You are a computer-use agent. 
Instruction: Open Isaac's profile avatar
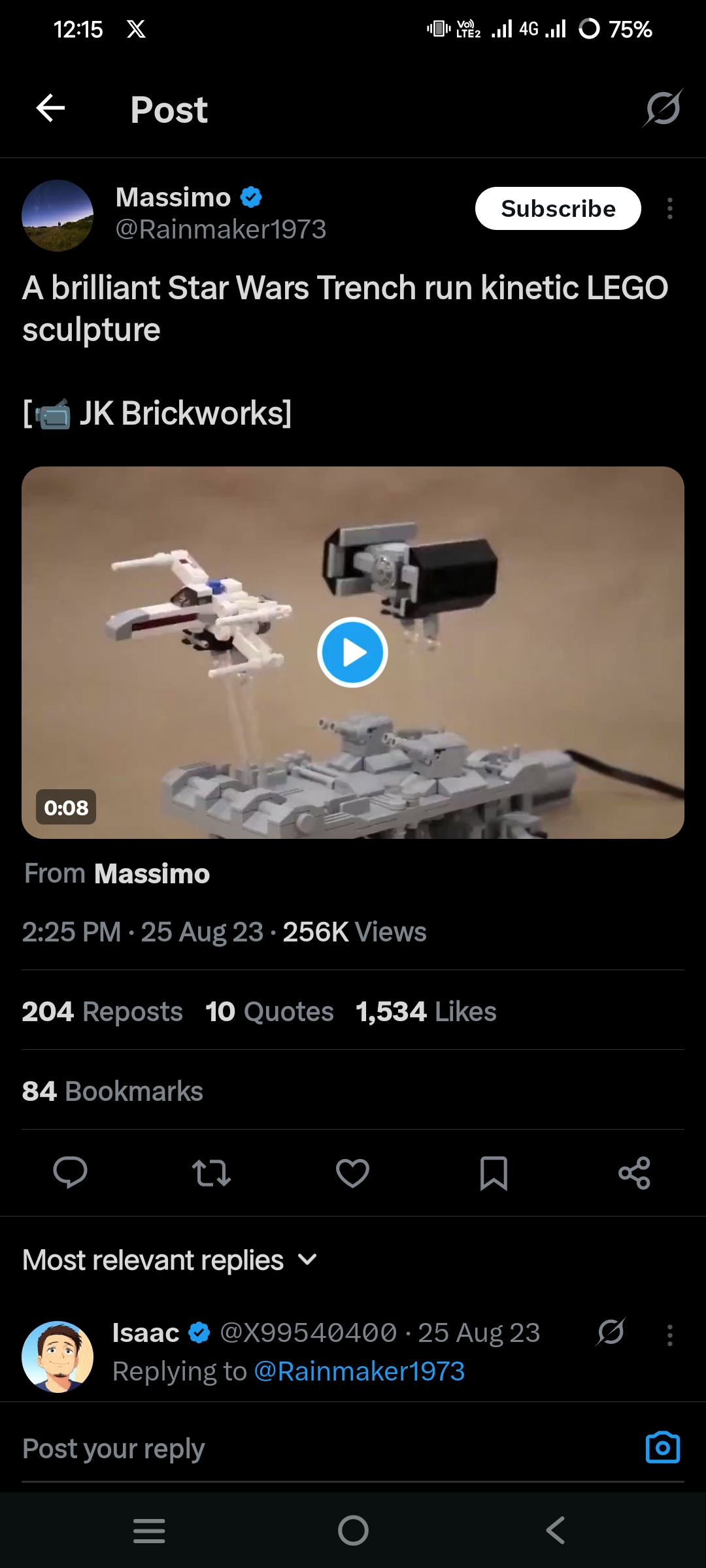(58, 1356)
